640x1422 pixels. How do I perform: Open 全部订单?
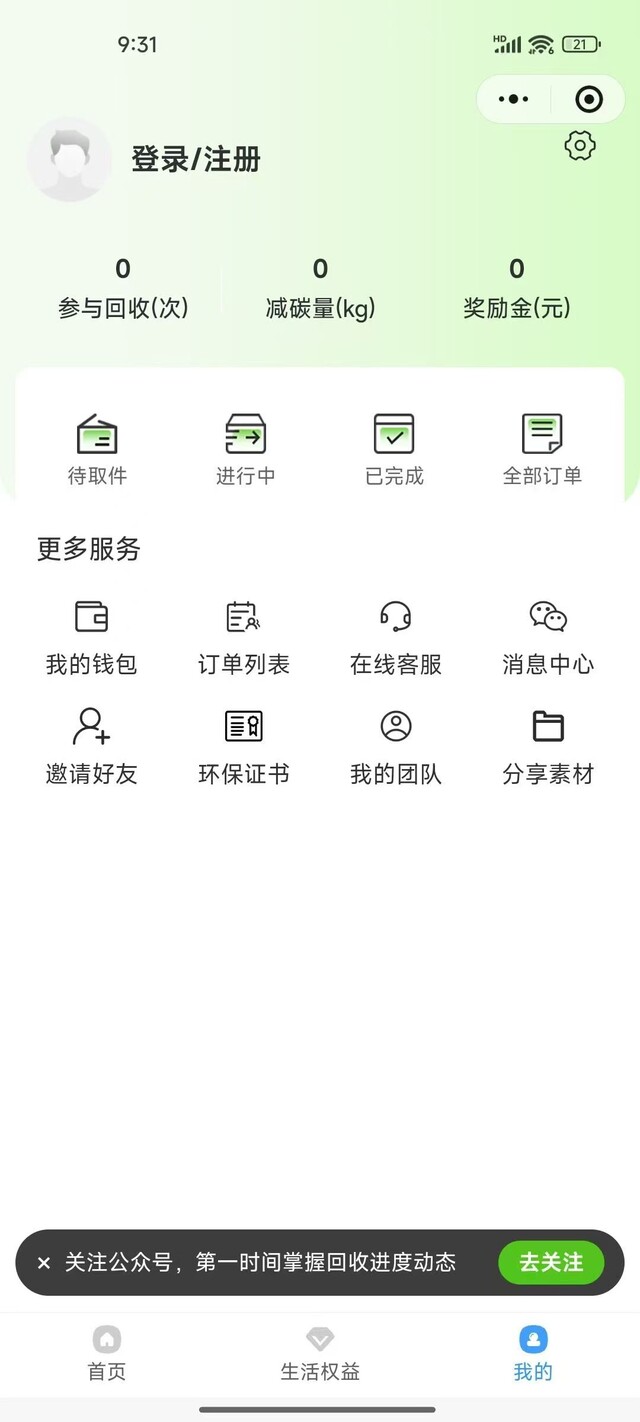542,449
